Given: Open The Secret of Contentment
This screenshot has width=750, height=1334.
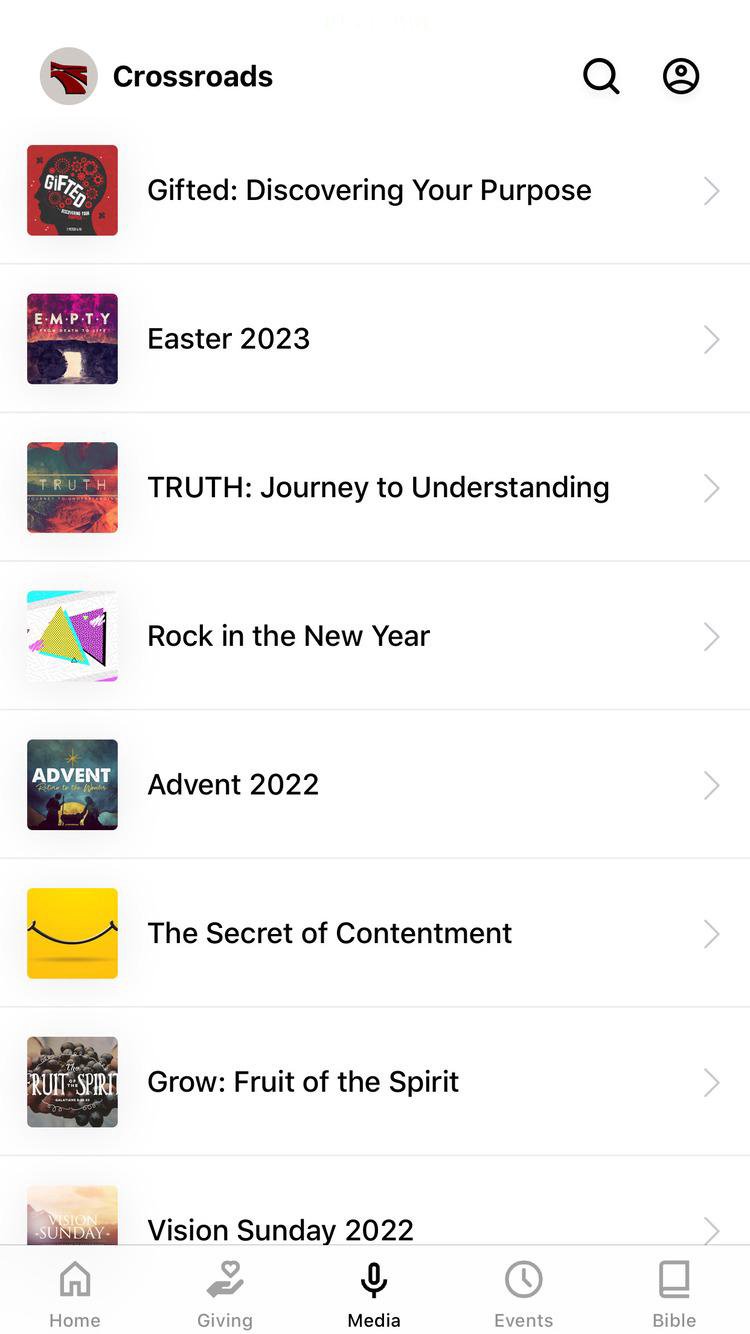Looking at the screenshot, I should click(x=330, y=933).
